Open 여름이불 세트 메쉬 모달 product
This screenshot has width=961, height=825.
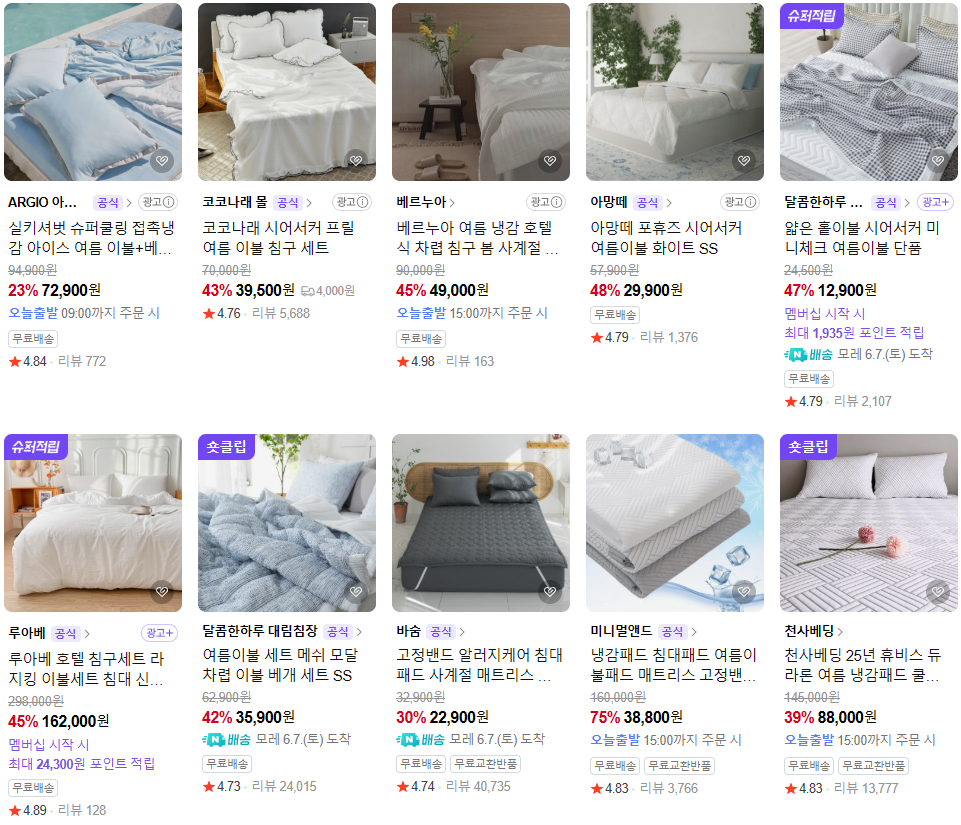pyautogui.click(x=286, y=522)
